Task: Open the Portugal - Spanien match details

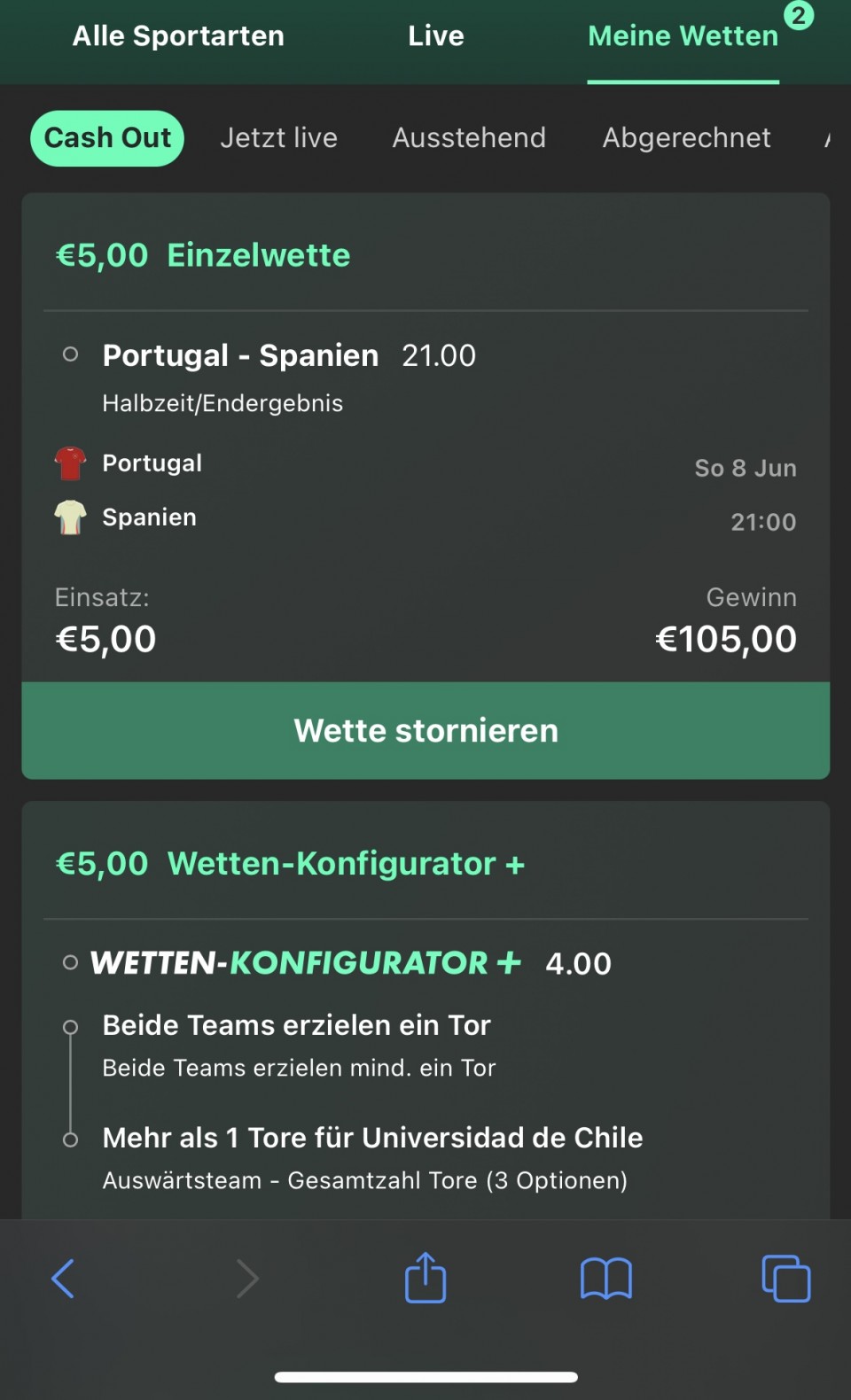Action: pos(240,355)
